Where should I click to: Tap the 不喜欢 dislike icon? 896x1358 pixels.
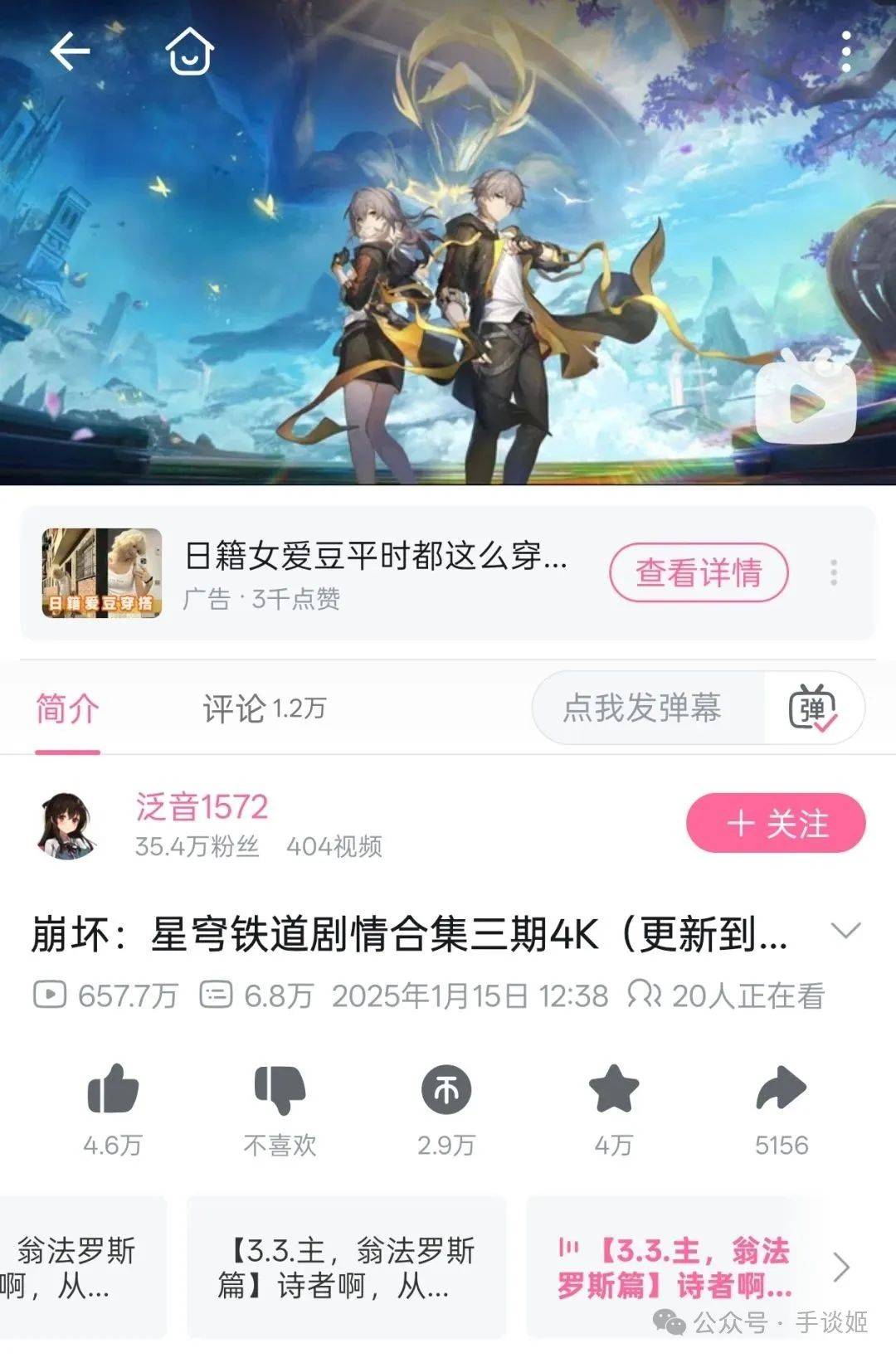280,1089
